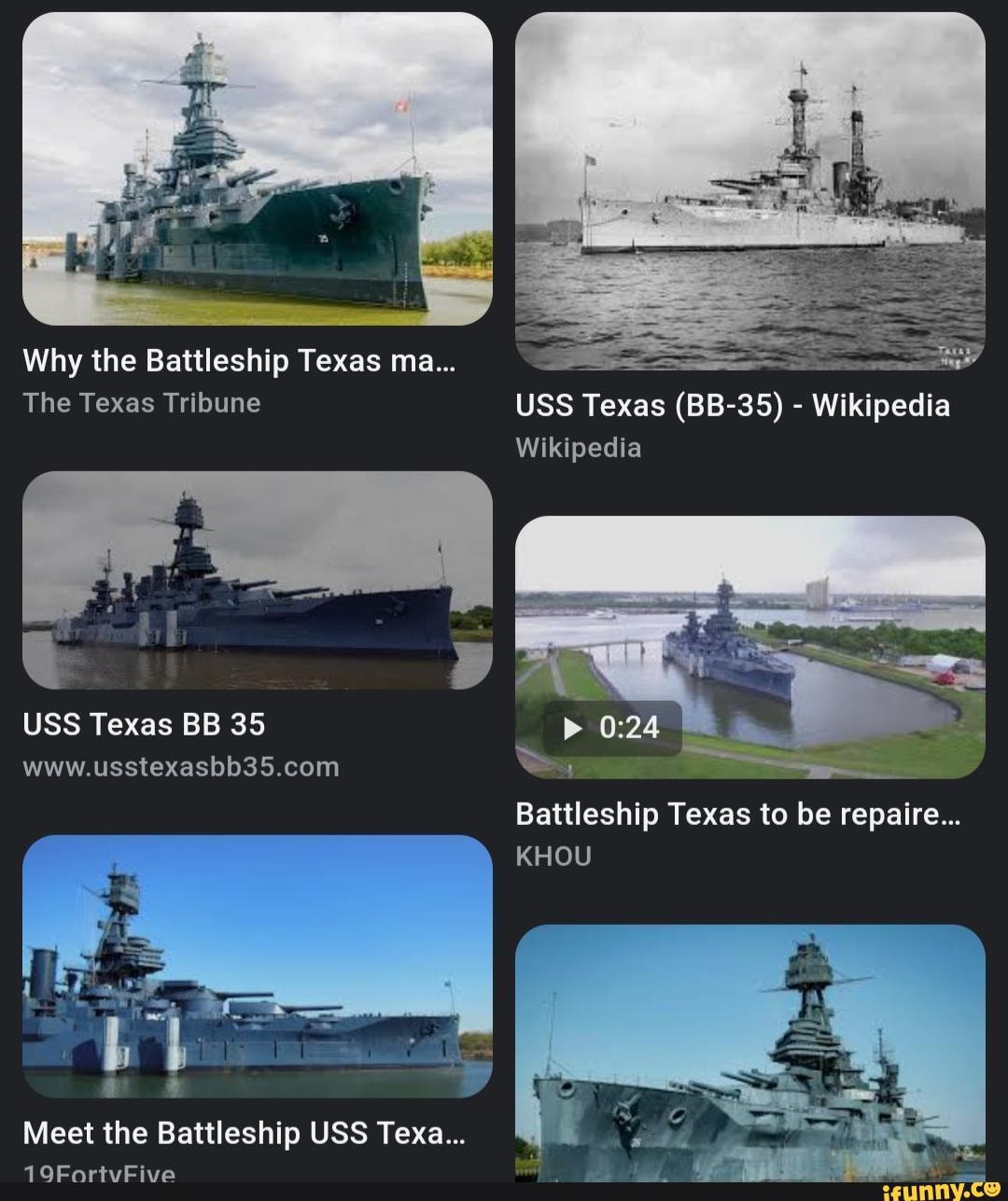Image resolution: width=1008 pixels, height=1201 pixels.
Task: Open the 19FortyFive battleship photo
Action: pyautogui.click(x=257, y=966)
